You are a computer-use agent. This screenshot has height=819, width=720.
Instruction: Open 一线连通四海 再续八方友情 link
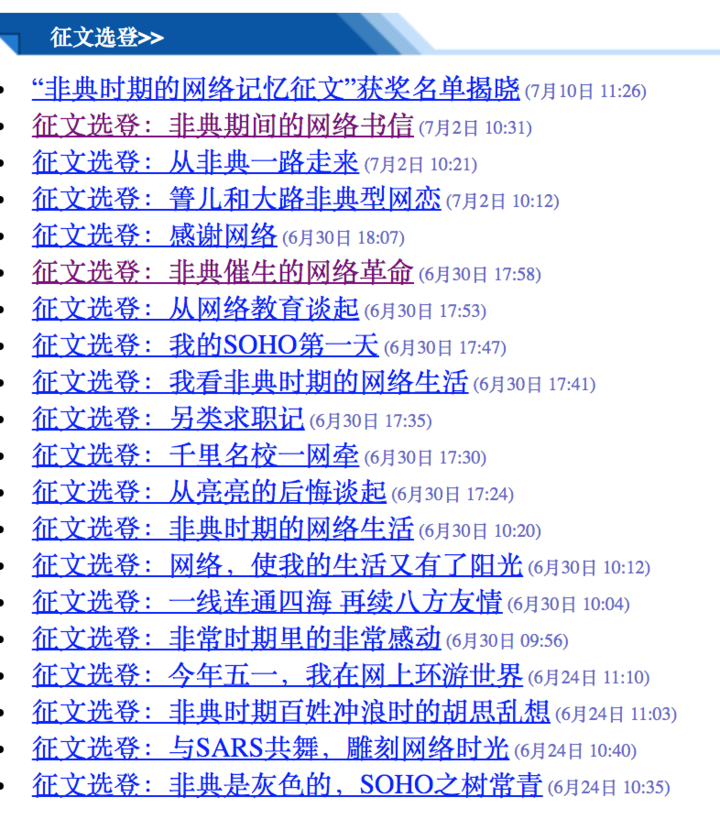pyautogui.click(x=266, y=603)
